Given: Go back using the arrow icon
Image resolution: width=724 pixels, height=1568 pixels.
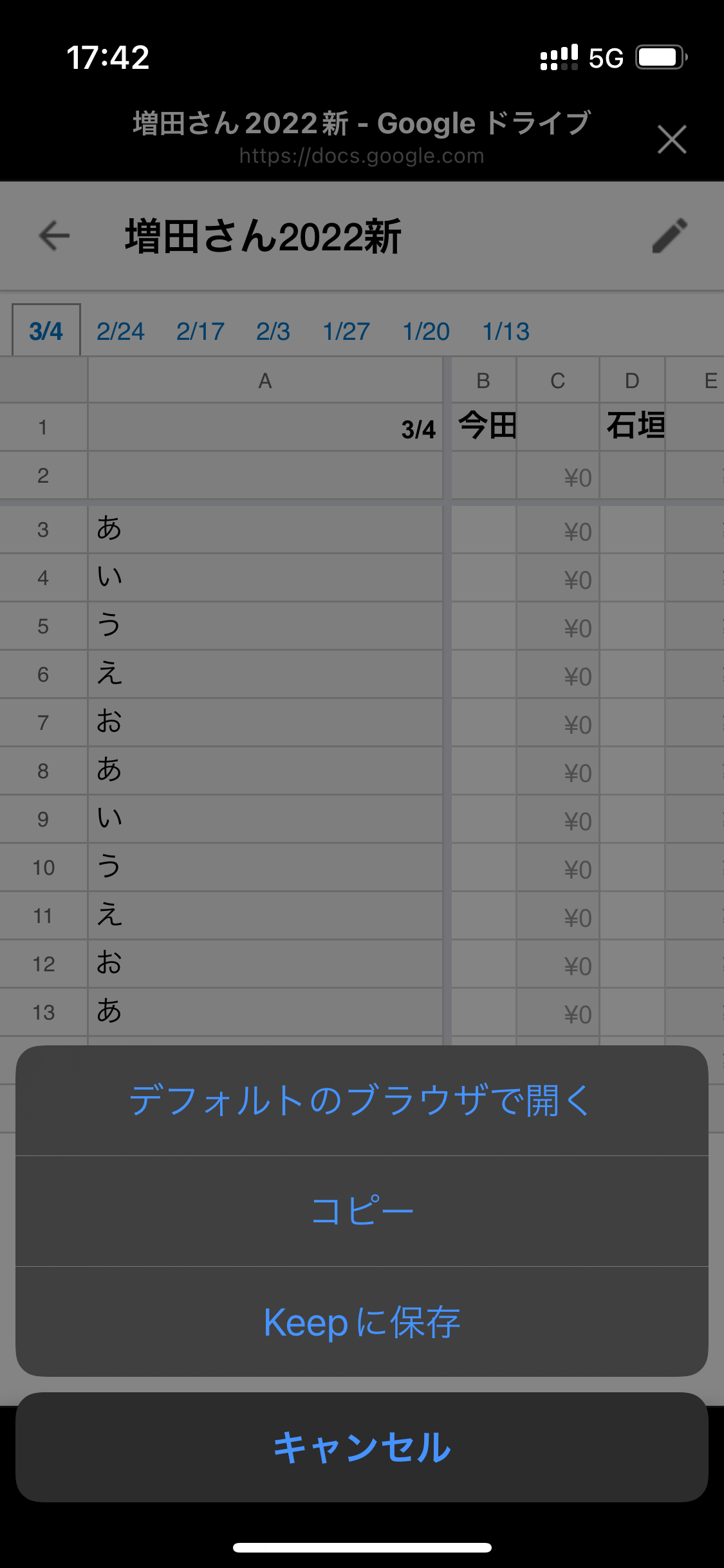Looking at the screenshot, I should click(x=54, y=236).
